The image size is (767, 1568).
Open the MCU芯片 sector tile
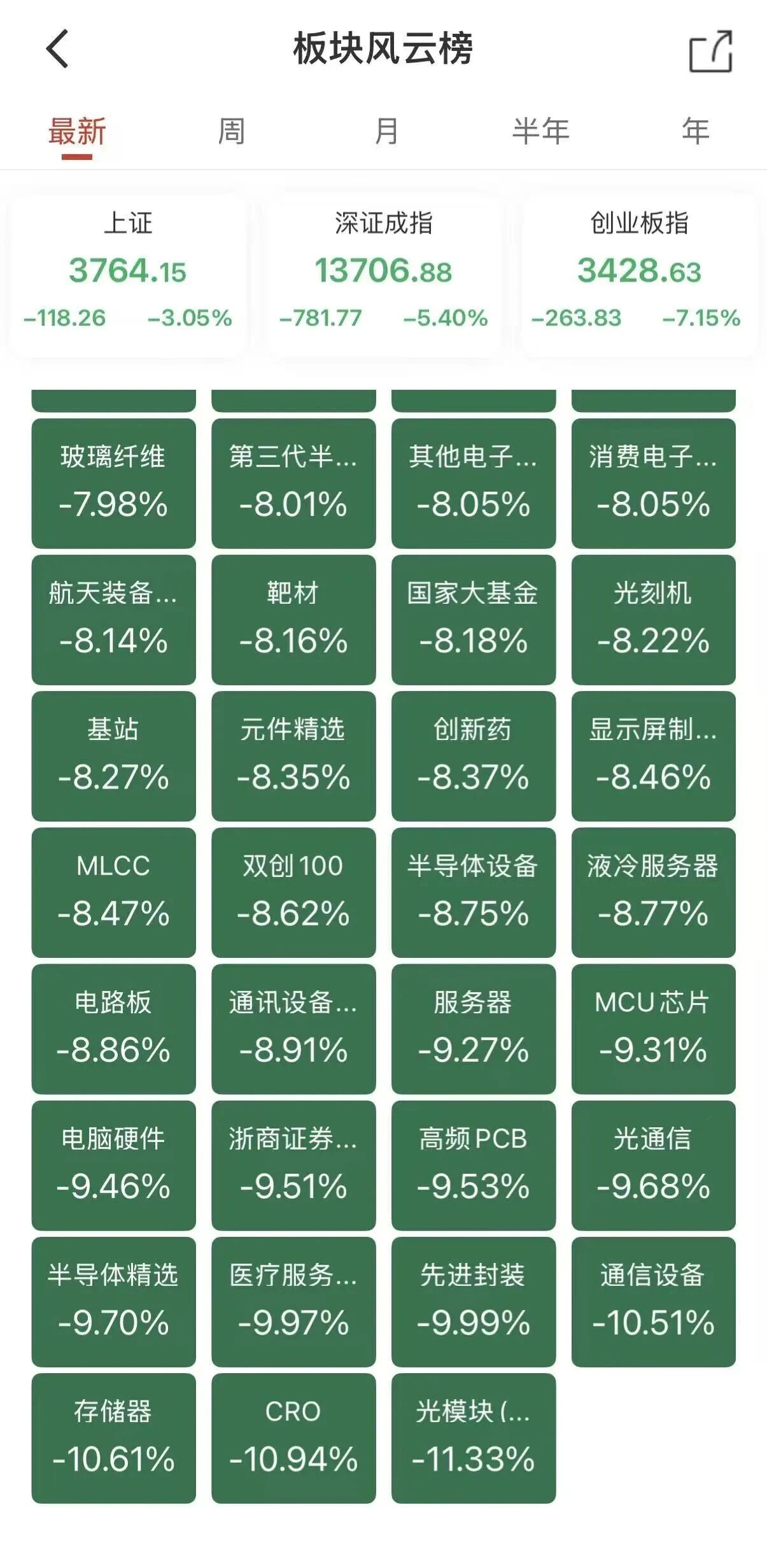[653, 1029]
